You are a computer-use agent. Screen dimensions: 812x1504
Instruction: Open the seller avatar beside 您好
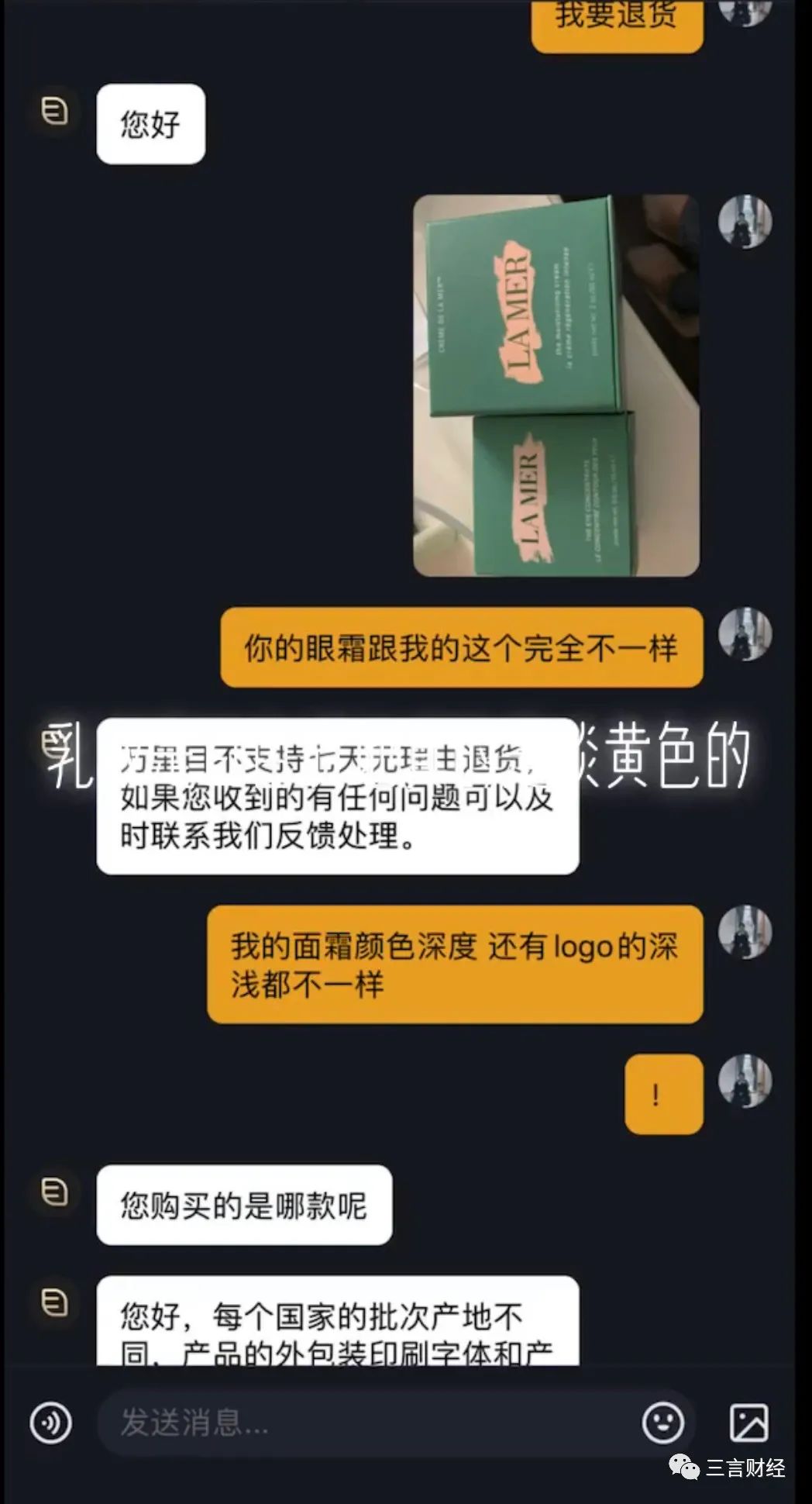[x=55, y=111]
